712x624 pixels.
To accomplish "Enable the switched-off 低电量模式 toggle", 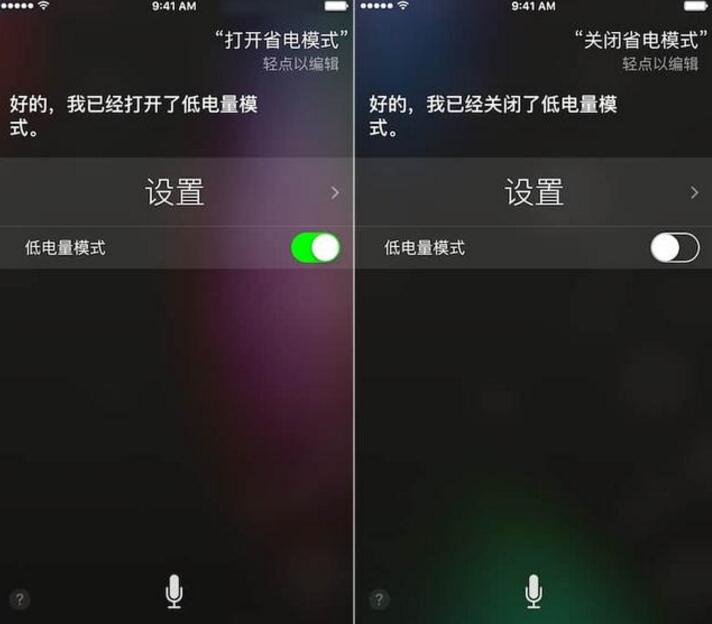I will (x=675, y=248).
